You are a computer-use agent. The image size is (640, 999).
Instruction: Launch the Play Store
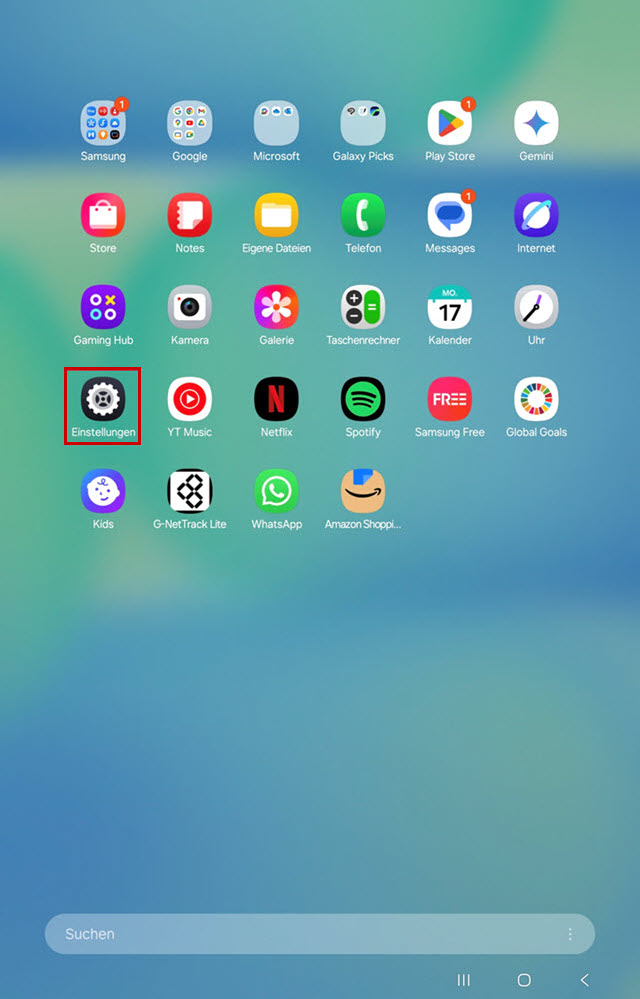pos(450,124)
